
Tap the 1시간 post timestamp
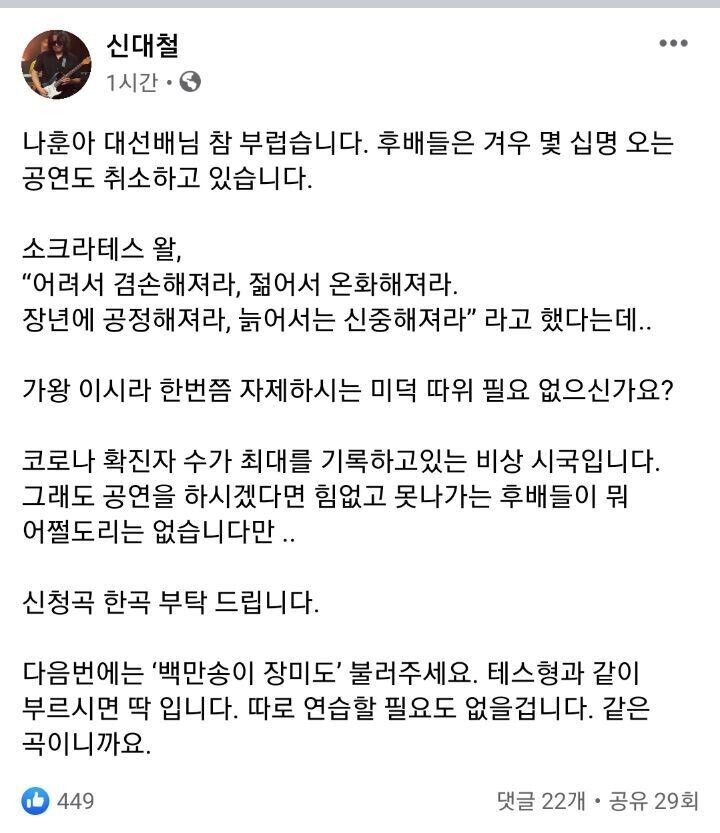click(131, 82)
